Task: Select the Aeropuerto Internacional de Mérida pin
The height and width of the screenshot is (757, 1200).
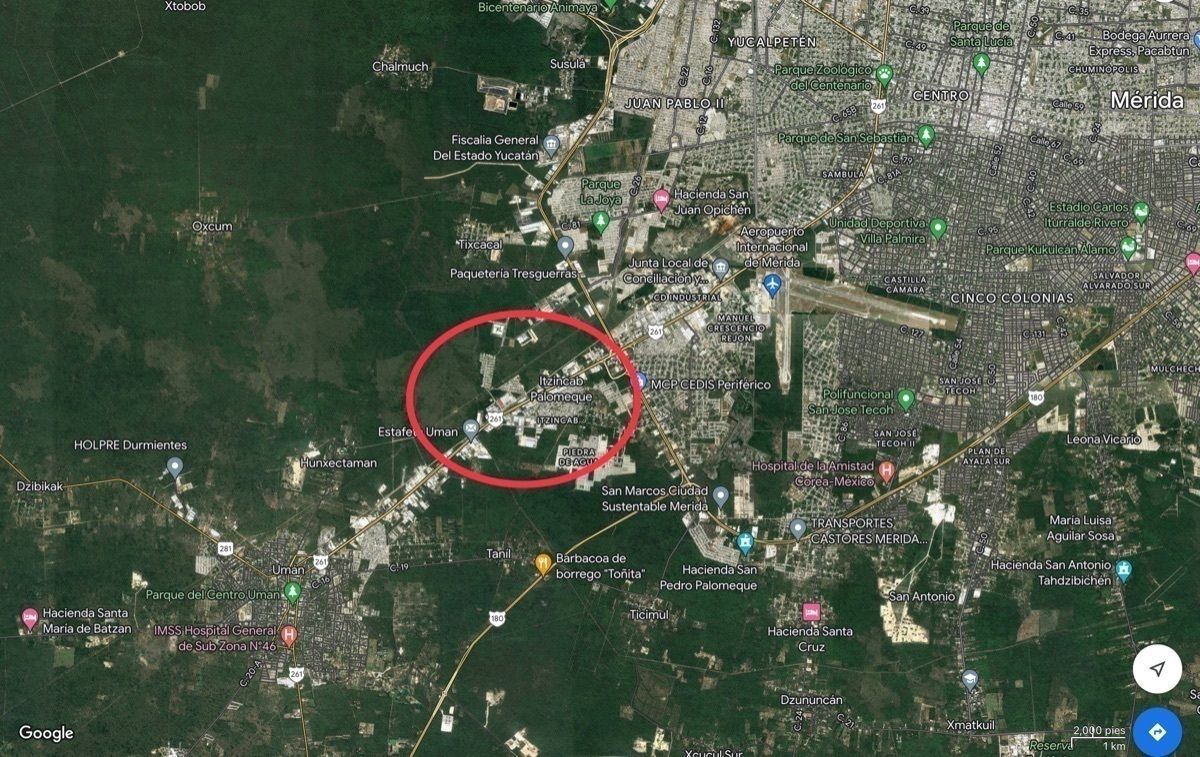Action: [772, 284]
